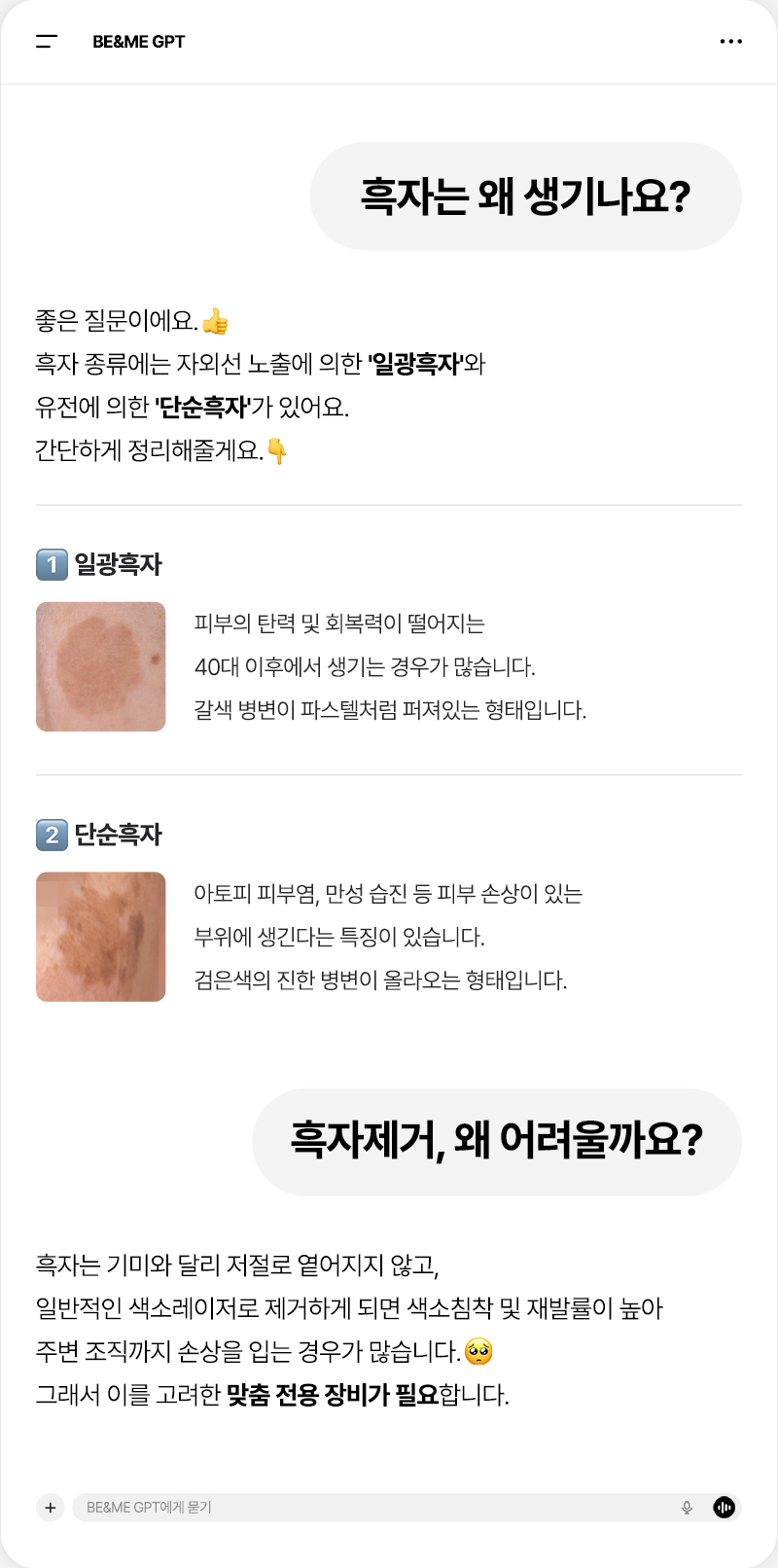This screenshot has width=778, height=1568.
Task: Select the user message bubble 흑자제거, 왜 어려울까요?
Action: [496, 1142]
